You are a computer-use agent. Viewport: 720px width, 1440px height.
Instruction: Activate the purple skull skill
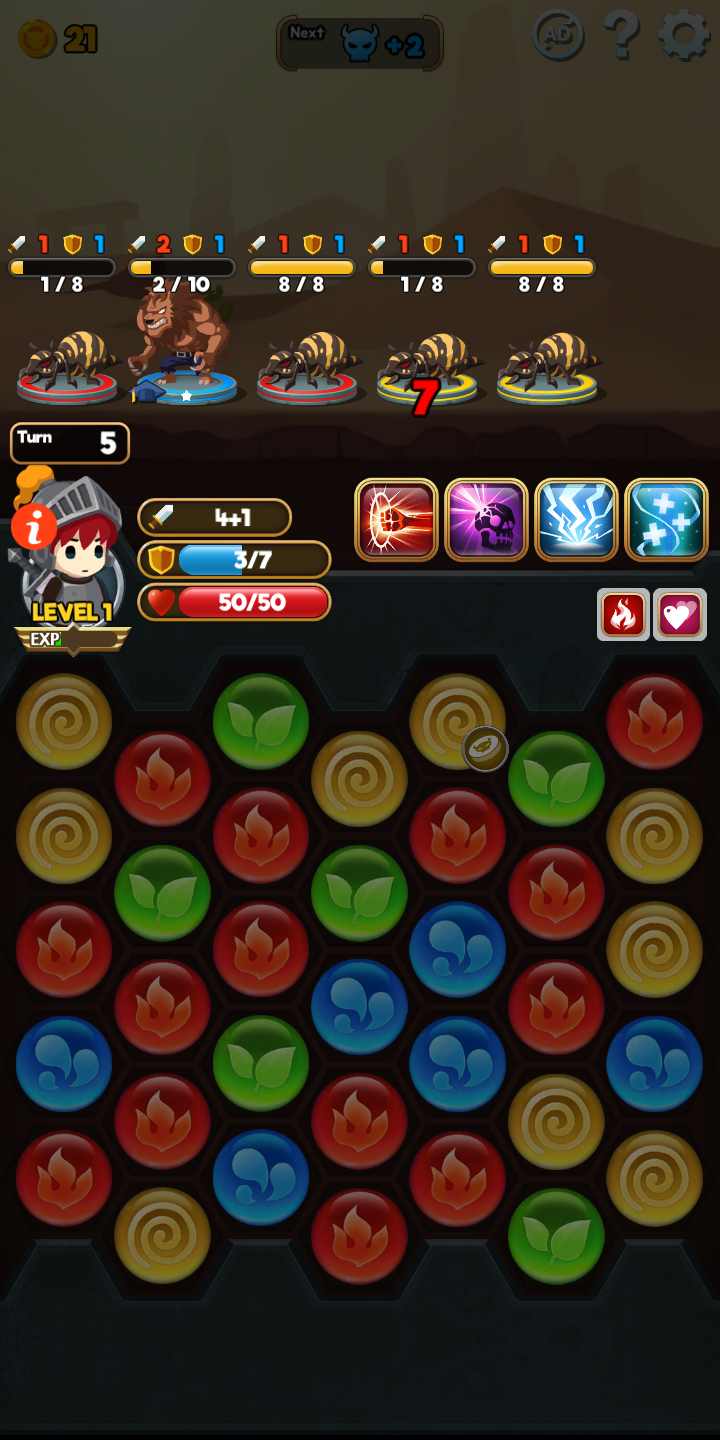pos(486,520)
